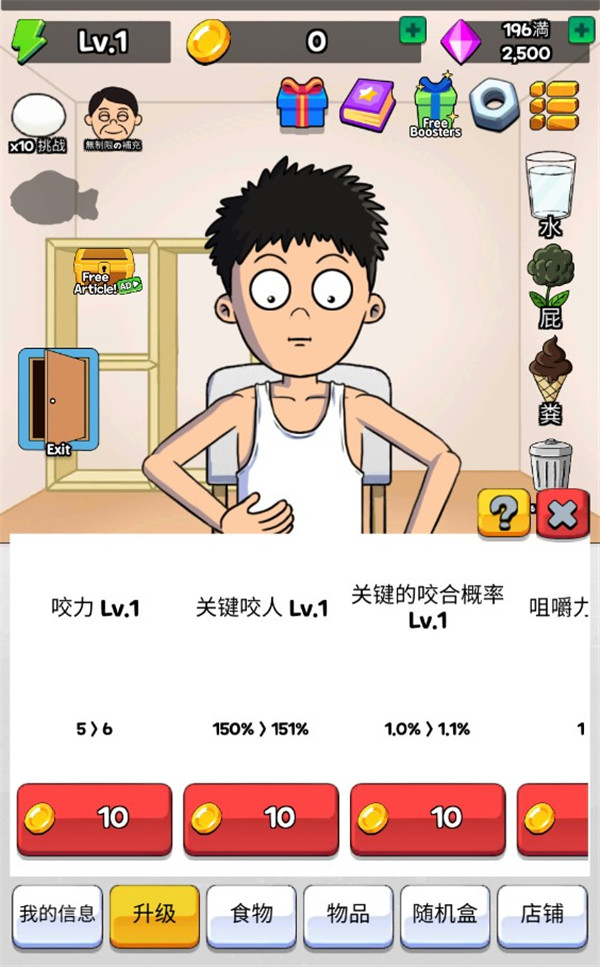Go to the 物品 tab
The image size is (600, 967).
pos(348,913)
